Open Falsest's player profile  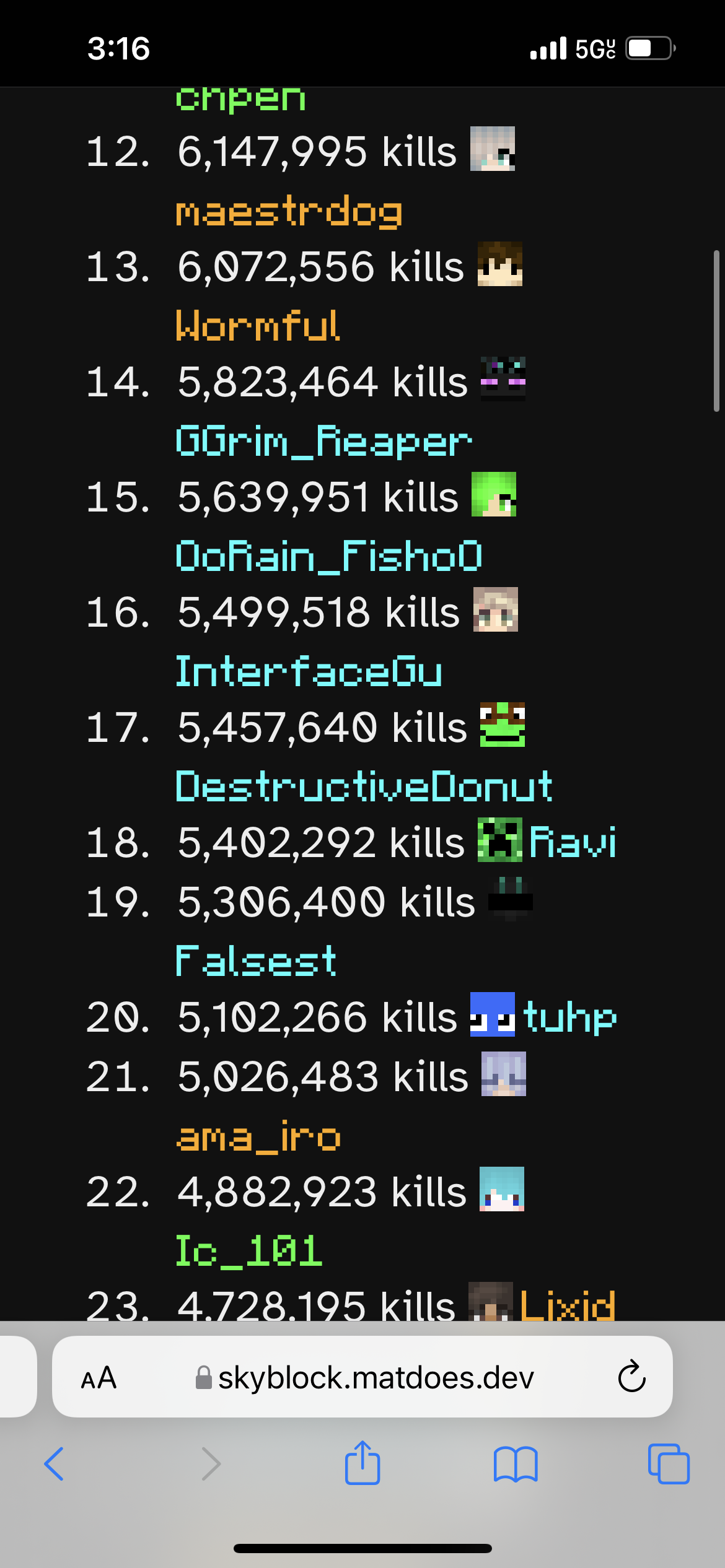pyautogui.click(x=256, y=961)
